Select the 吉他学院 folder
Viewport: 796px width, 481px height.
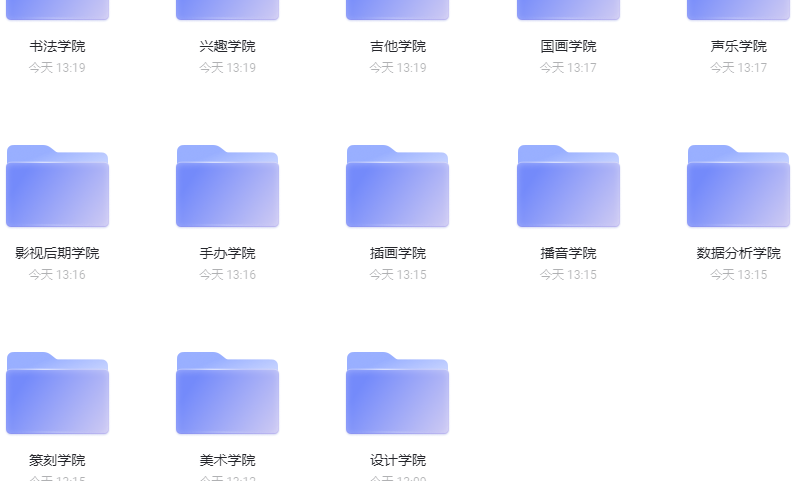click(397, 10)
